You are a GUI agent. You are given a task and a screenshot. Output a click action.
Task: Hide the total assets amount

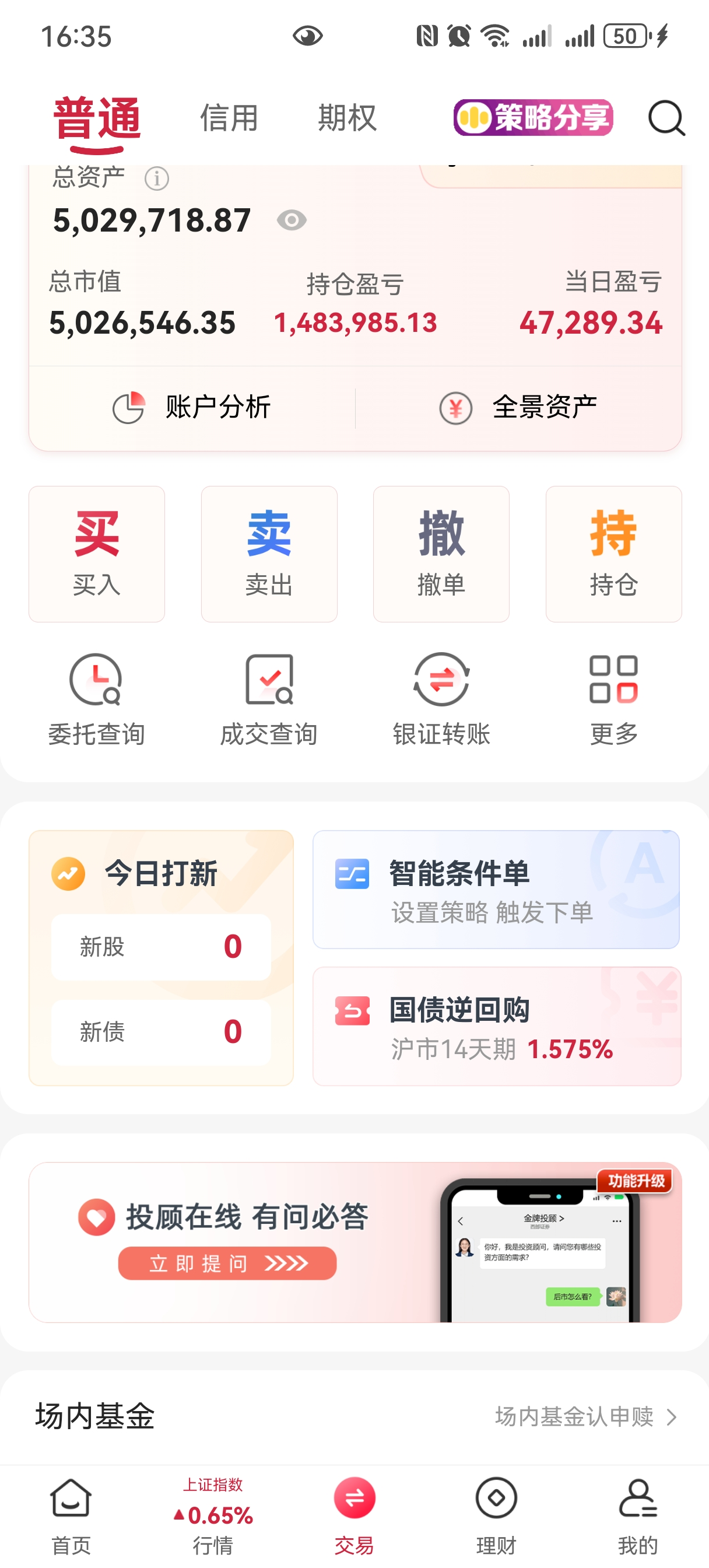[x=292, y=220]
